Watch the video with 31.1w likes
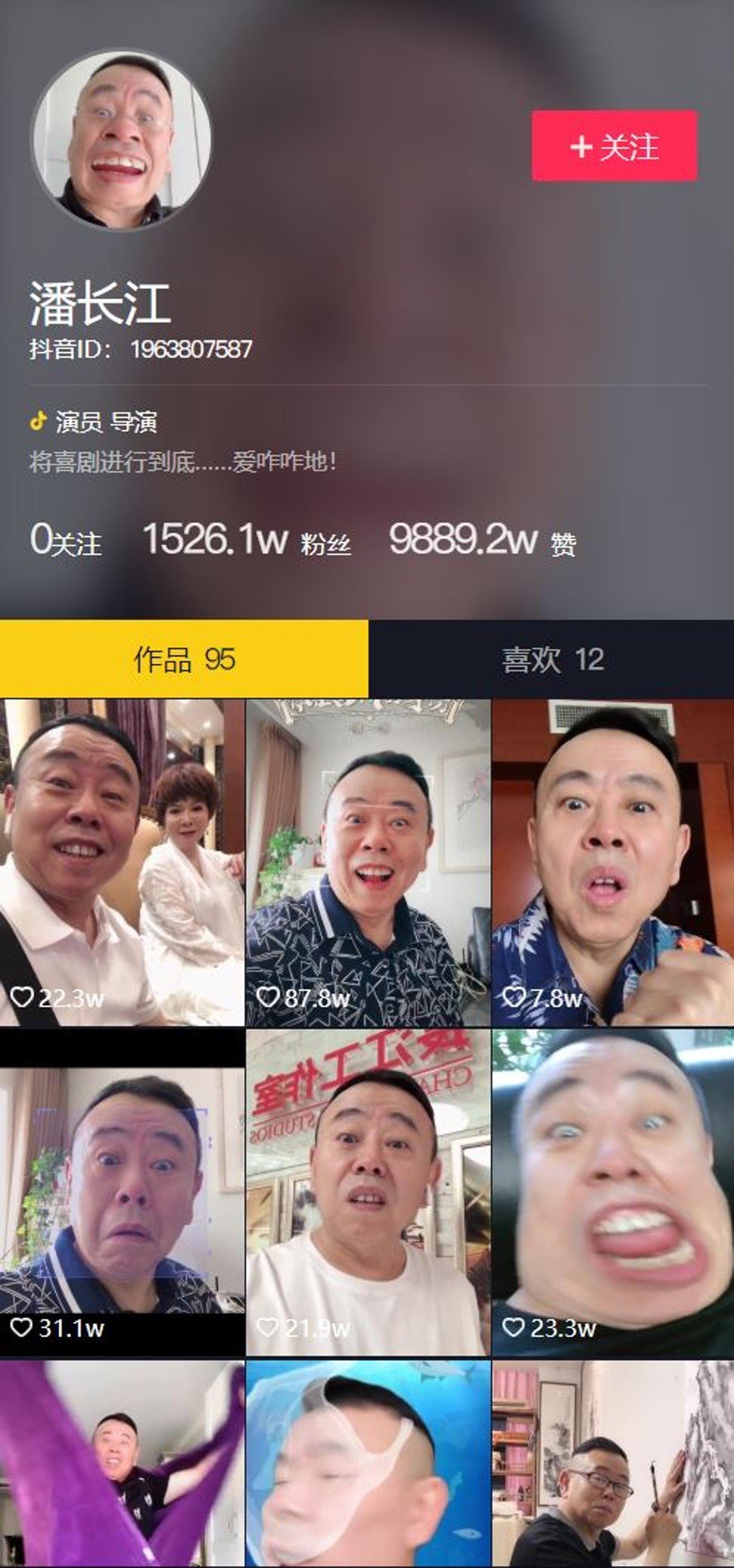Viewport: 734px width, 1568px height. pyautogui.click(x=122, y=1193)
